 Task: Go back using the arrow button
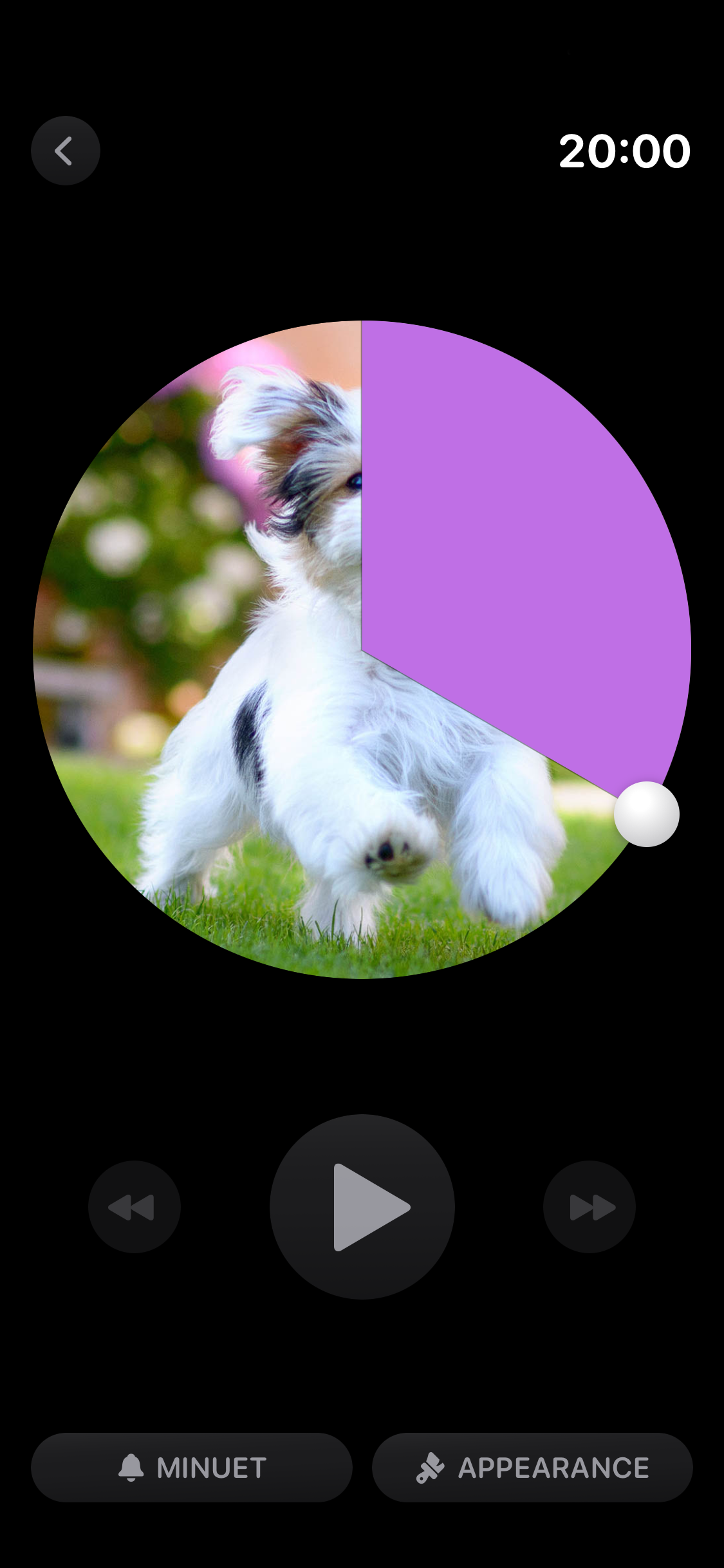66,151
